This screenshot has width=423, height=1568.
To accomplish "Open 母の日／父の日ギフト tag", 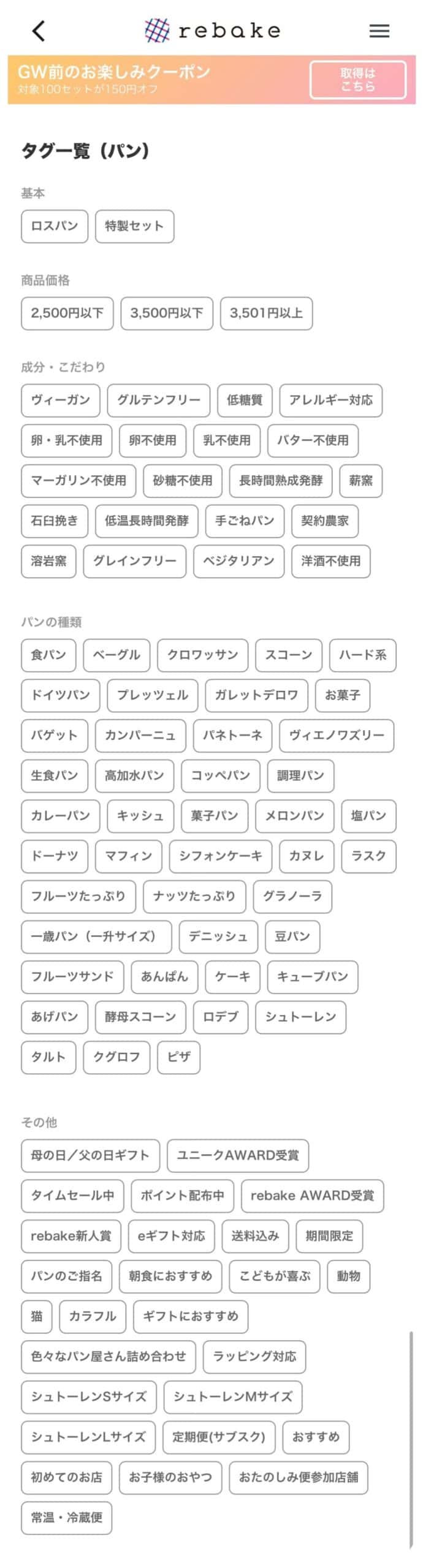I will [x=90, y=1155].
